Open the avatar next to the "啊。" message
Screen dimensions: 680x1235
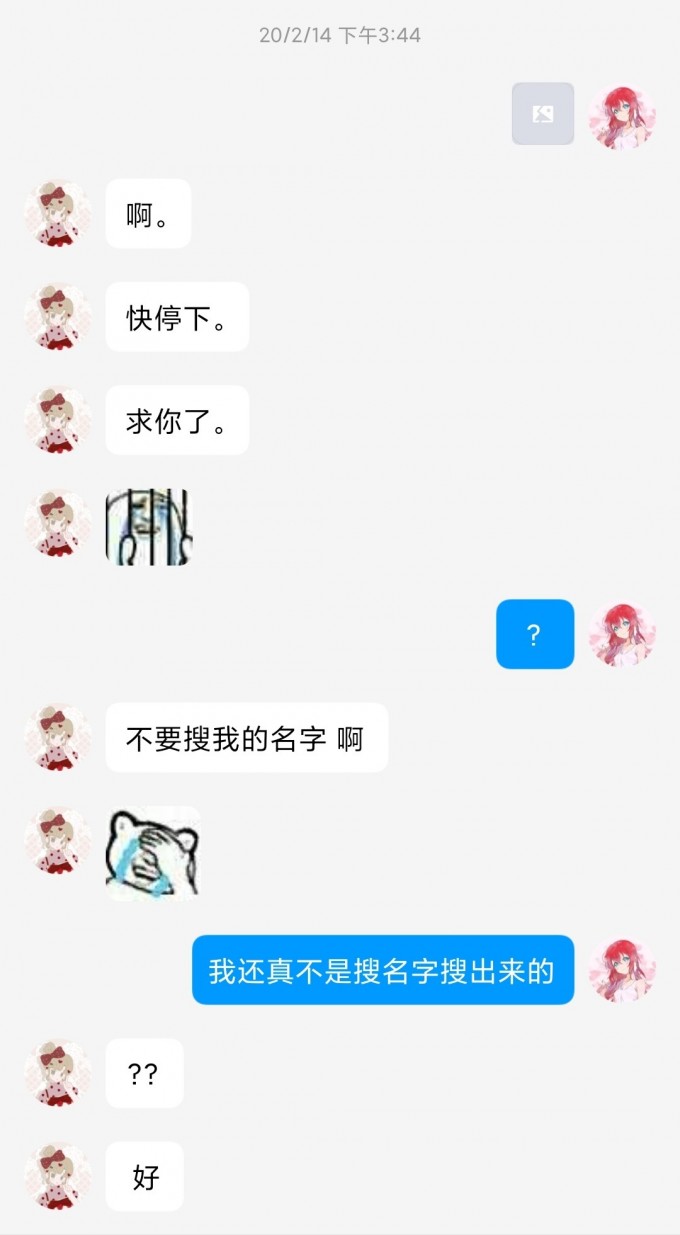click(x=58, y=213)
